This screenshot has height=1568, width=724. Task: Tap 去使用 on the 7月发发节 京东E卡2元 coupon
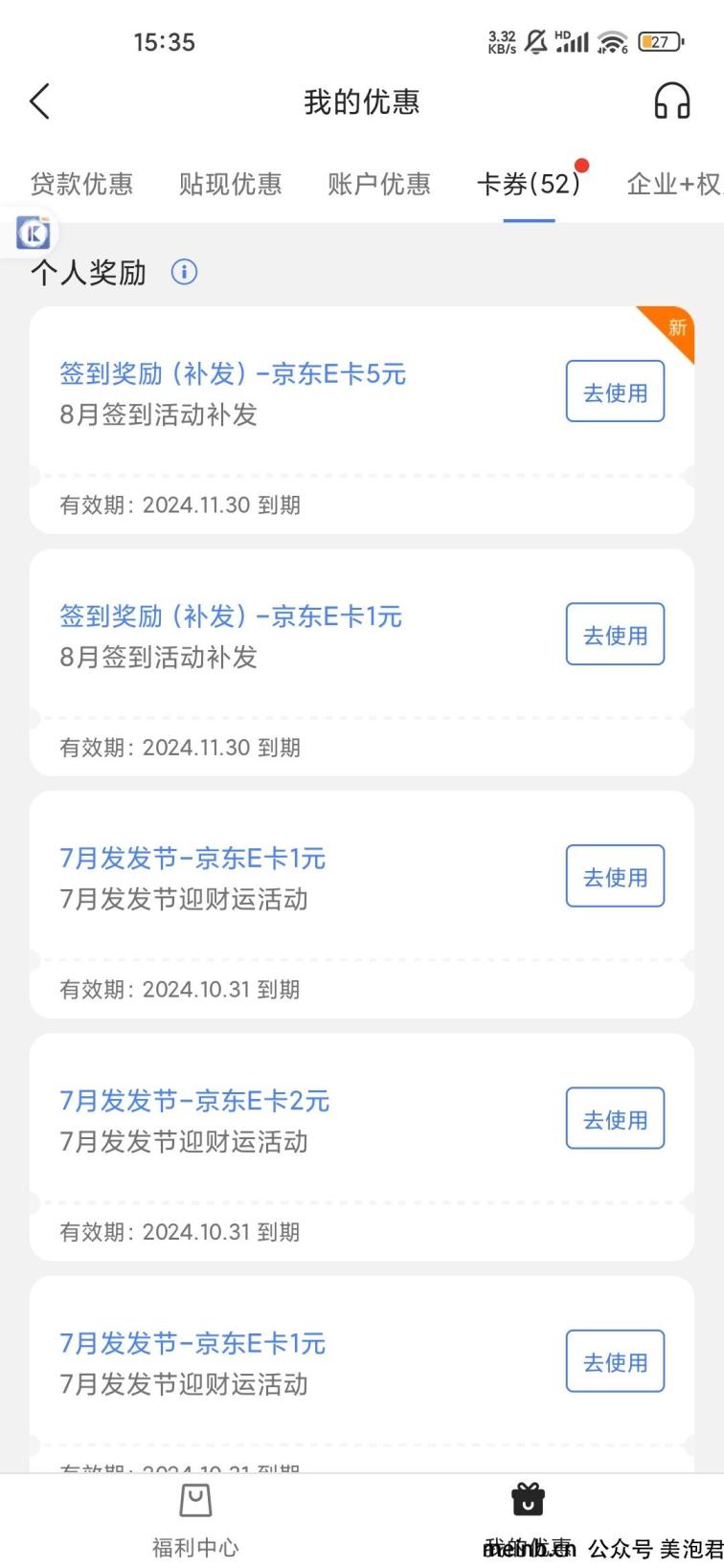[x=615, y=1118]
